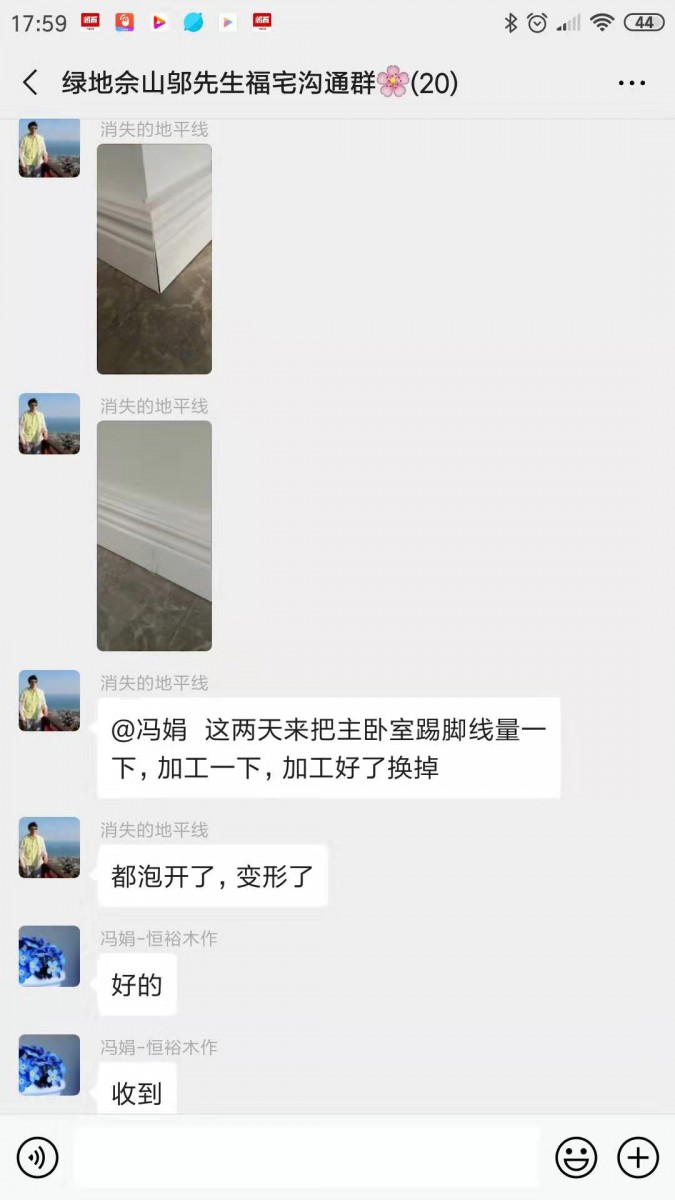The width and height of the screenshot is (675, 1200).
Task: Open the skirting board corner photo
Action: pos(154,259)
